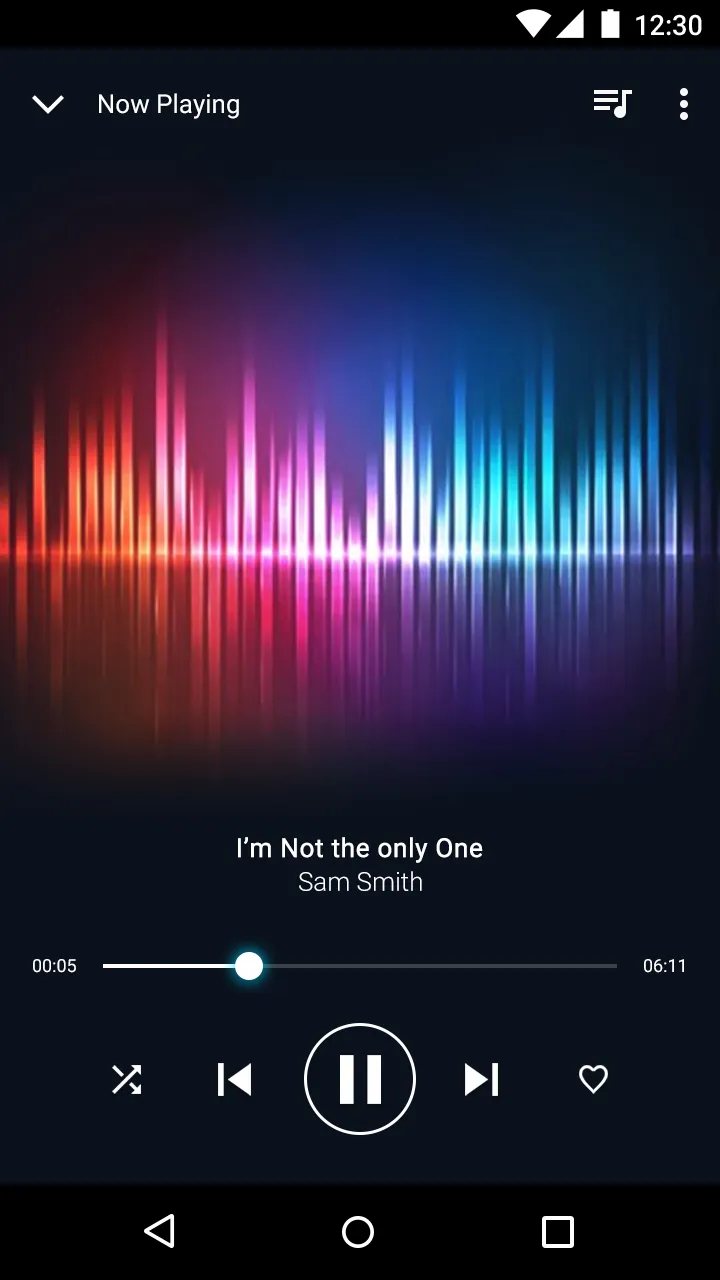The height and width of the screenshot is (1280, 720).
Task: Tap the seek bar to jump ahead
Action: click(360, 966)
